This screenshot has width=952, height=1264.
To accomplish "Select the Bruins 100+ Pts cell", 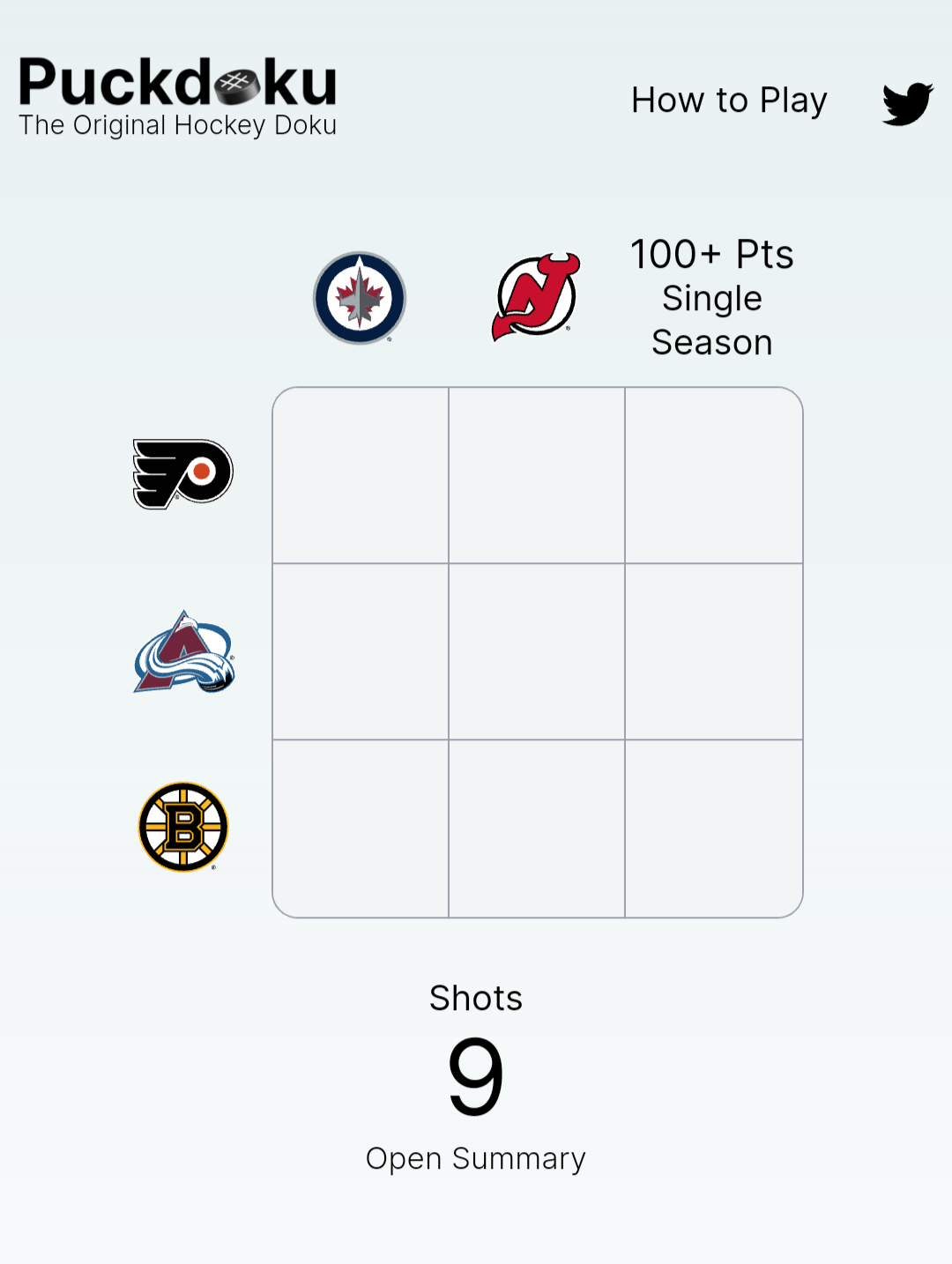I will coord(713,828).
